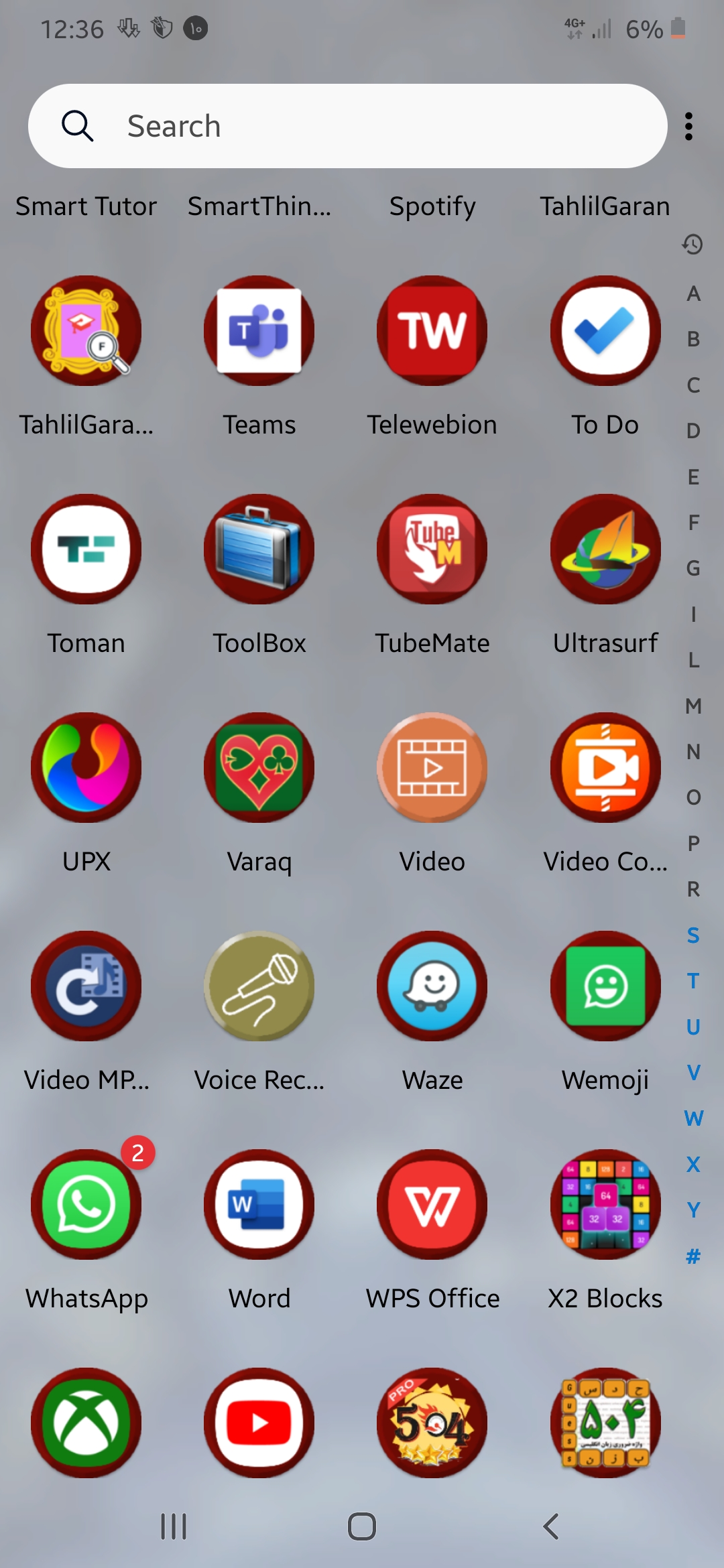This screenshot has width=724, height=1568.
Task: Go to the home screen
Action: [362, 1526]
